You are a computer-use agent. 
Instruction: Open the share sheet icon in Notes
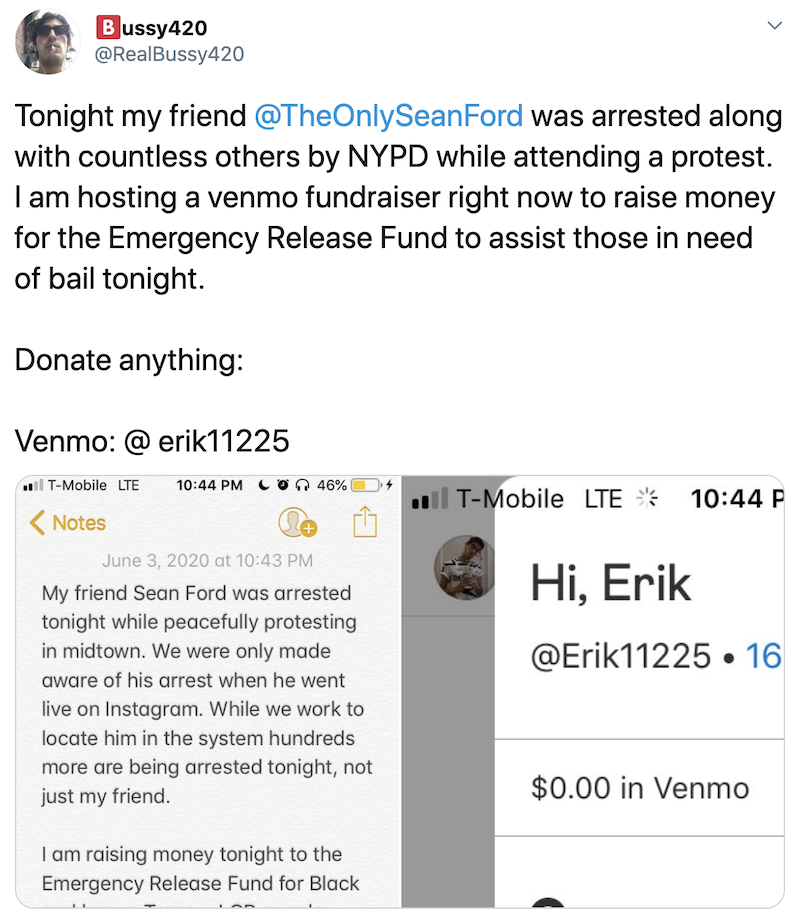click(364, 522)
